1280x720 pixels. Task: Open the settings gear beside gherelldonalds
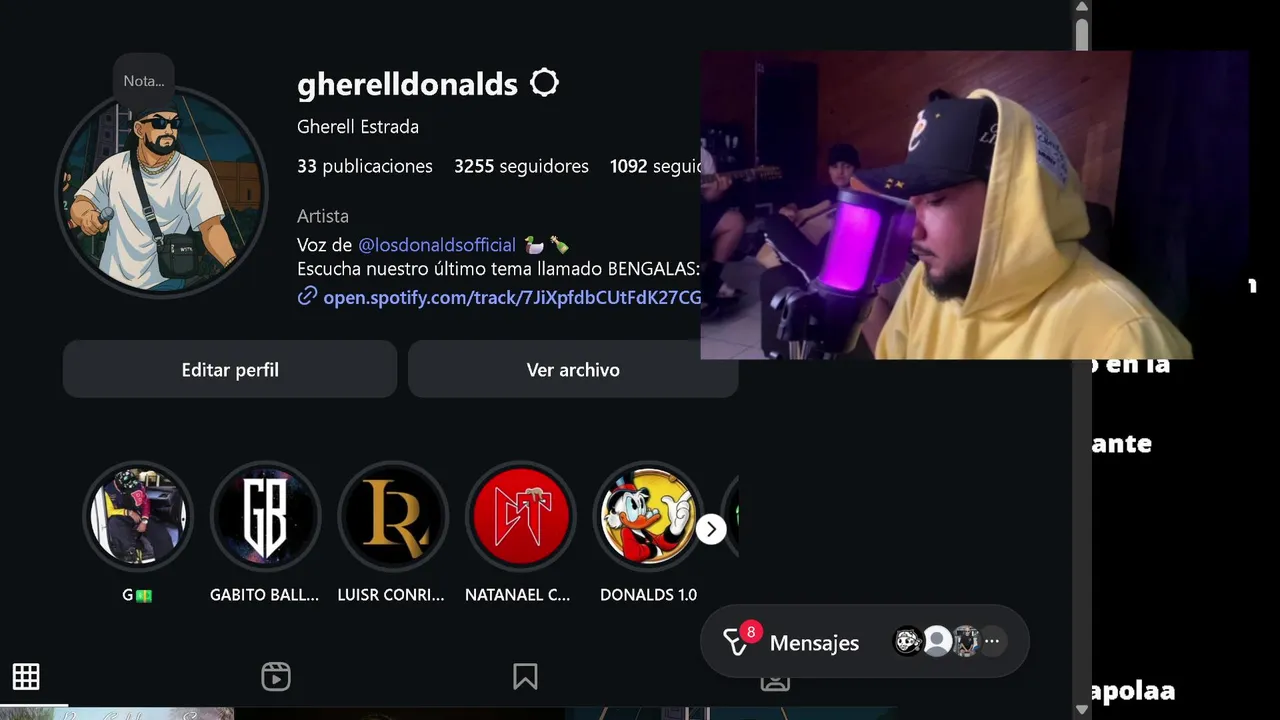[544, 83]
